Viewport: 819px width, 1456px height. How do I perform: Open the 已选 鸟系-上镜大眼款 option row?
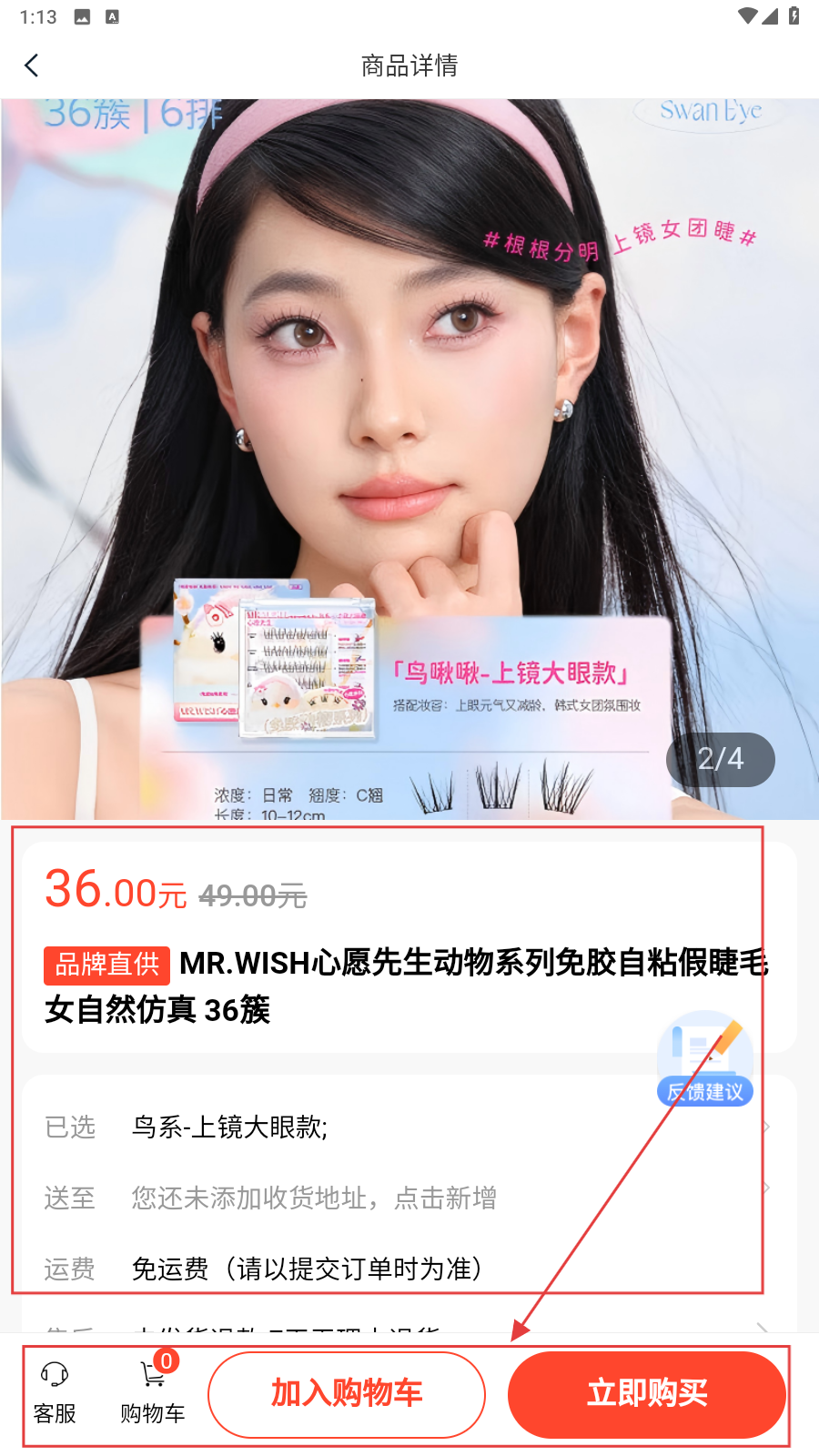click(409, 1127)
